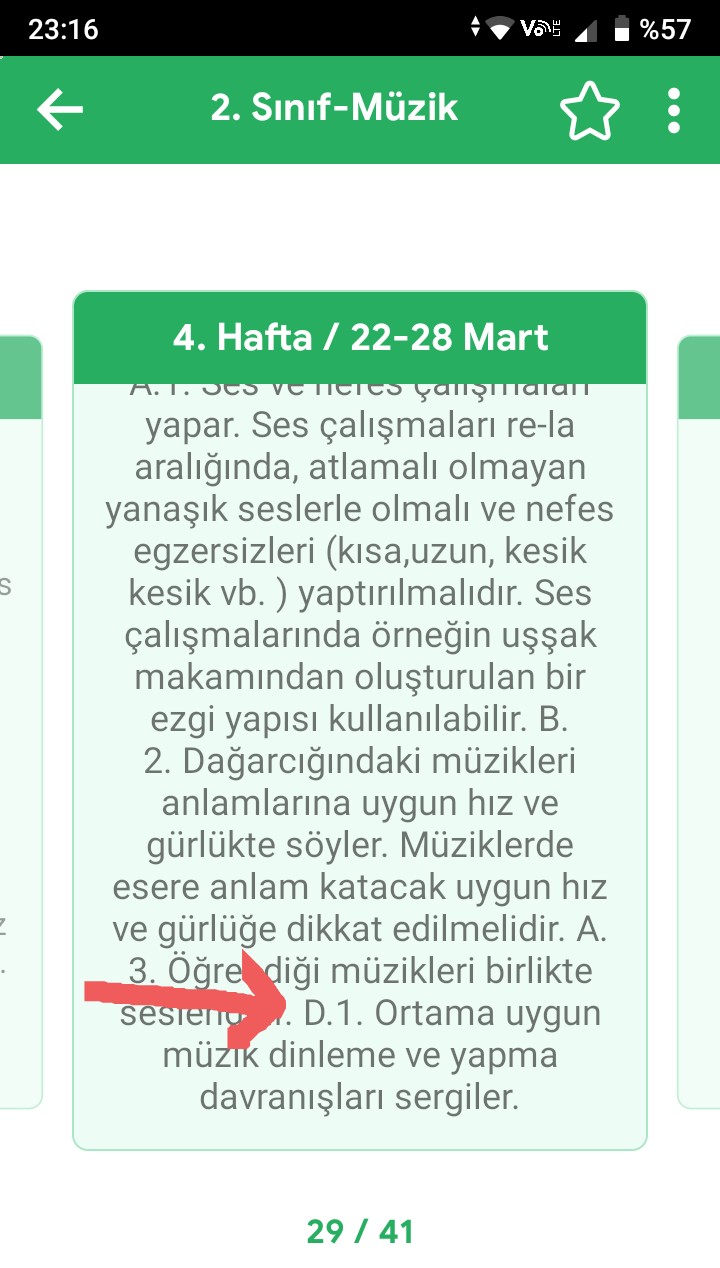Tap the green header of the current card
720x1268 pixels.
tap(360, 338)
